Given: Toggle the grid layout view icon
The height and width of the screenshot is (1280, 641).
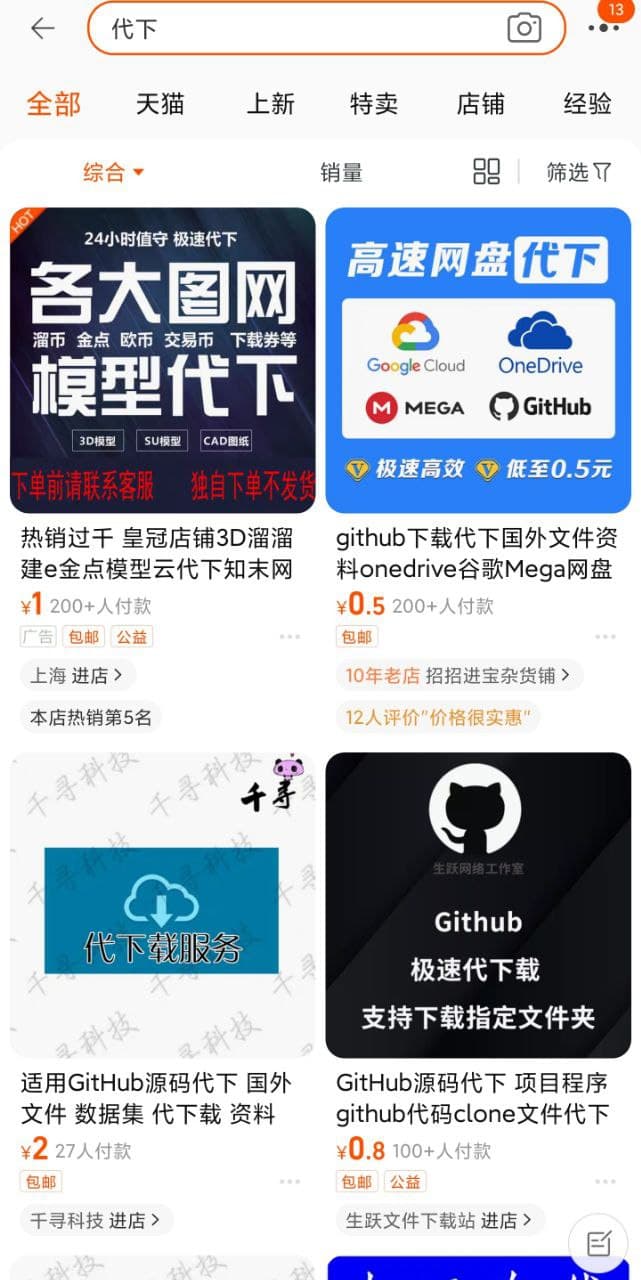Looking at the screenshot, I should pyautogui.click(x=486, y=172).
